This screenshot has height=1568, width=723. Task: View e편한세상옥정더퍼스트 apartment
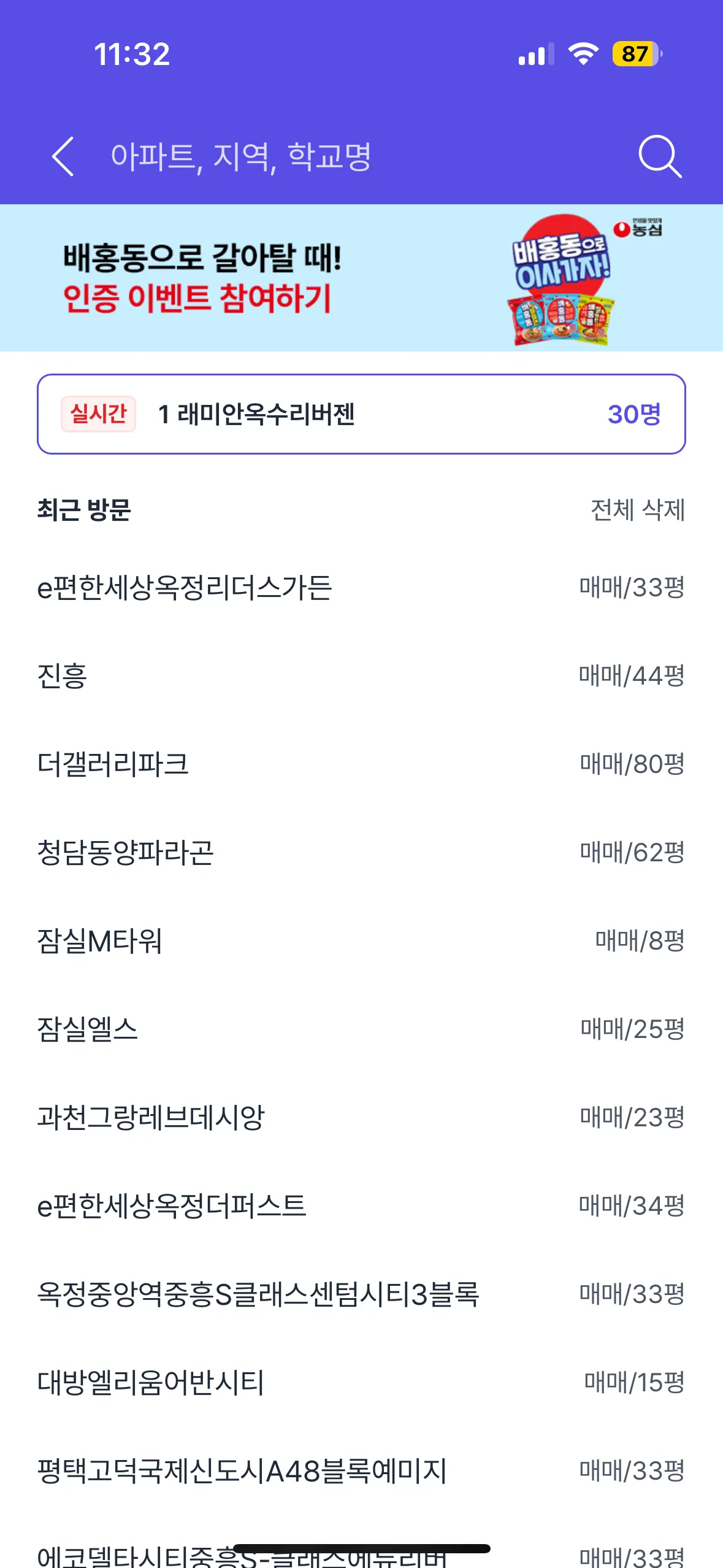[x=172, y=1206]
